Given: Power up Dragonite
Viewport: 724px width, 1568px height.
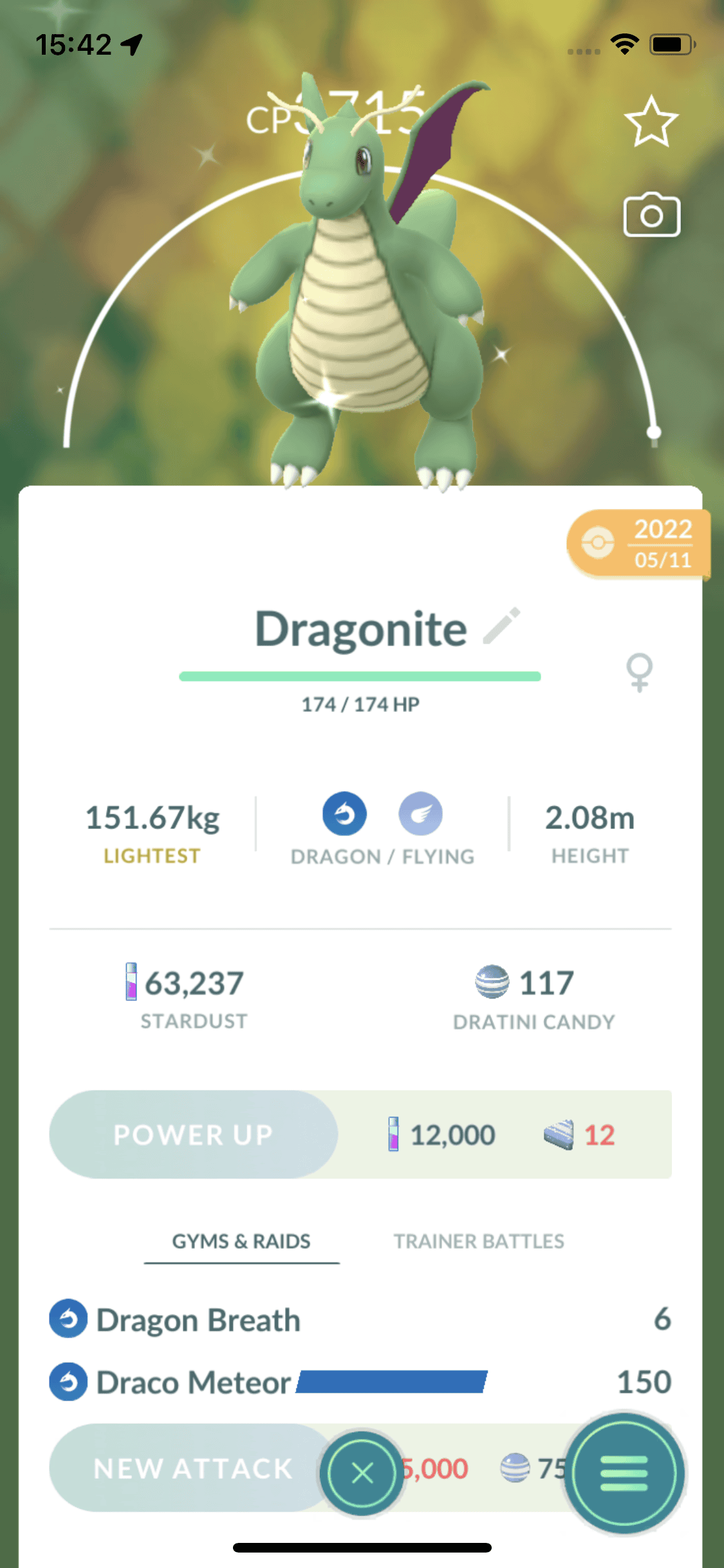Looking at the screenshot, I should tap(193, 1135).
